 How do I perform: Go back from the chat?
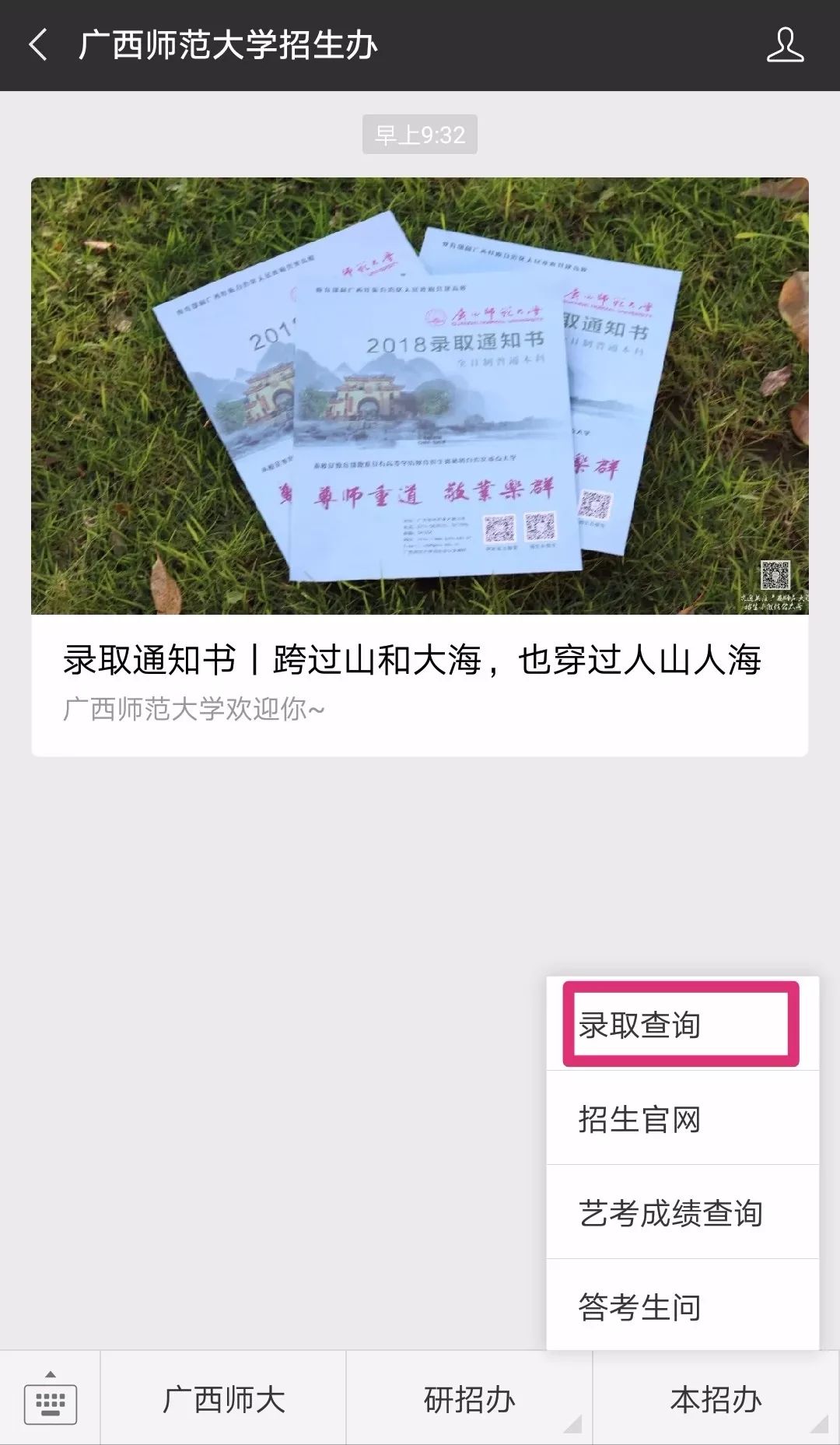point(39,45)
